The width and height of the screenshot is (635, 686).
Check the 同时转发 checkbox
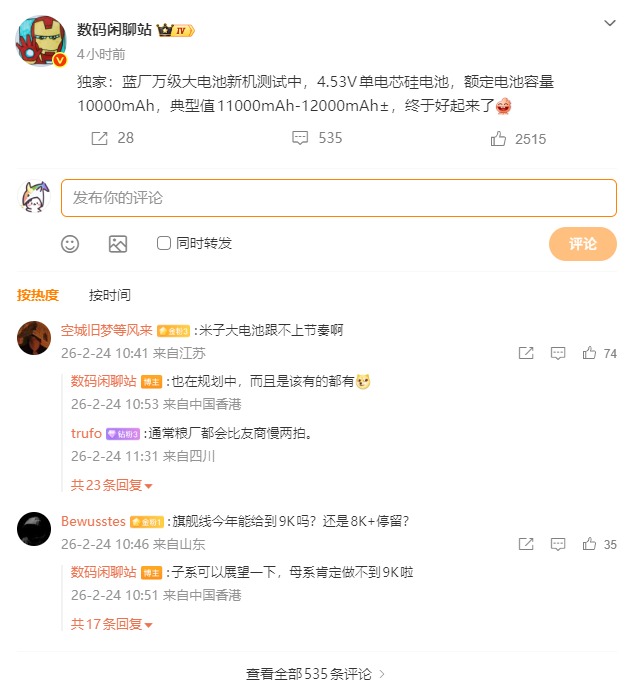tap(164, 243)
